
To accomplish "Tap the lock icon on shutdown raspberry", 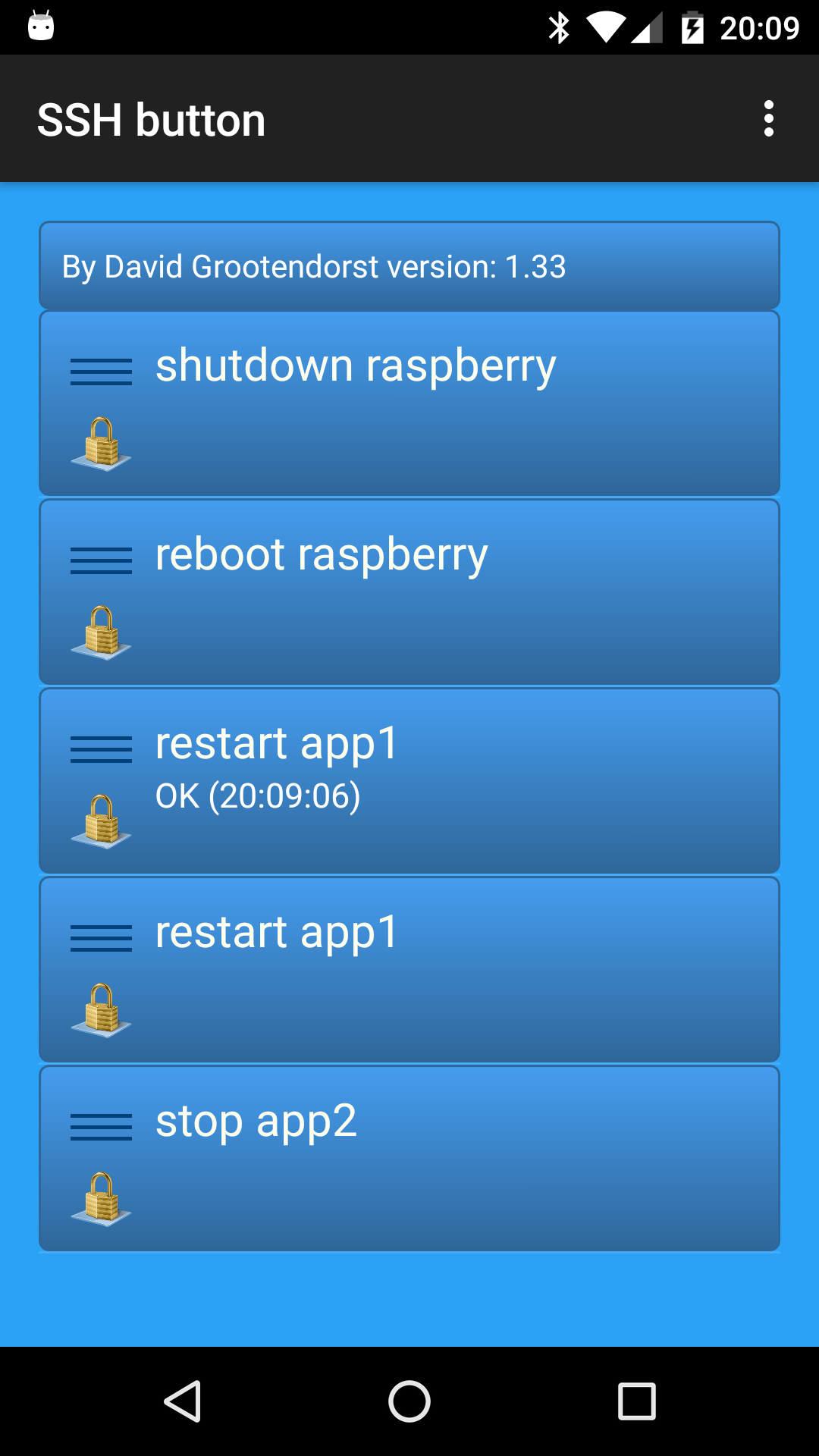I will click(101, 443).
